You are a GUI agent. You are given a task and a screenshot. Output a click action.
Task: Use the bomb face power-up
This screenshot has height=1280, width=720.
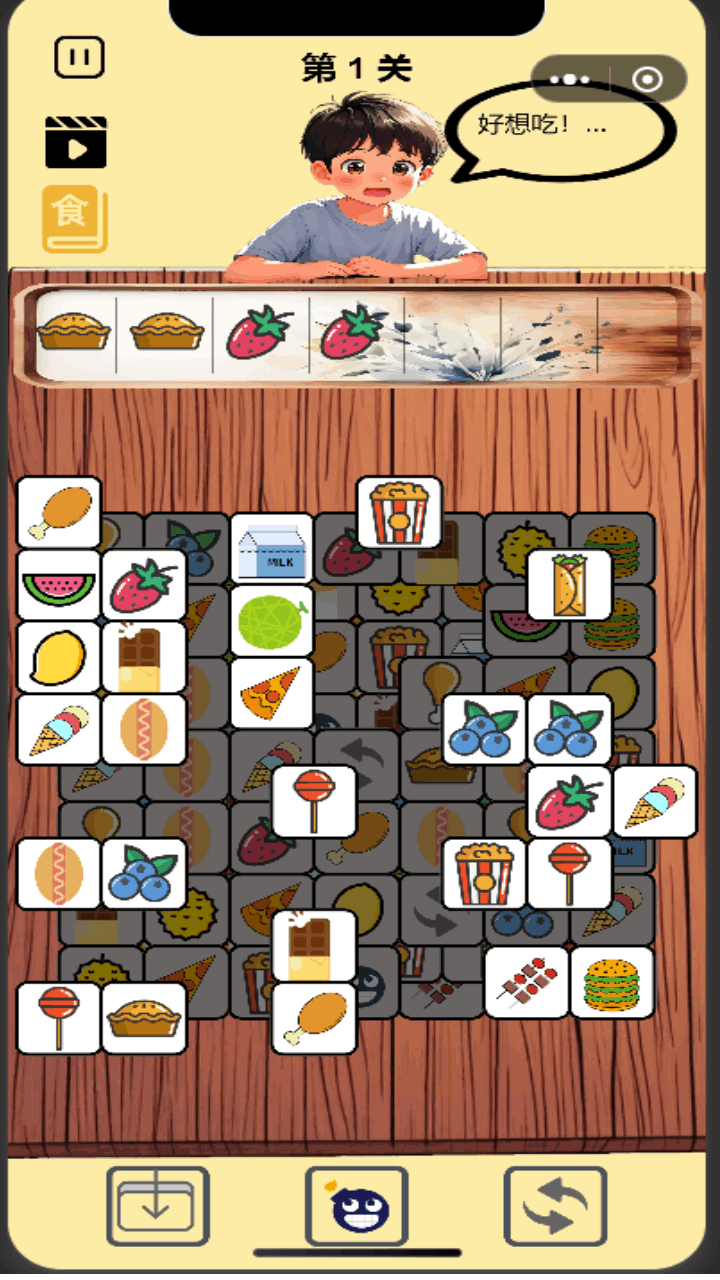tap(357, 1205)
